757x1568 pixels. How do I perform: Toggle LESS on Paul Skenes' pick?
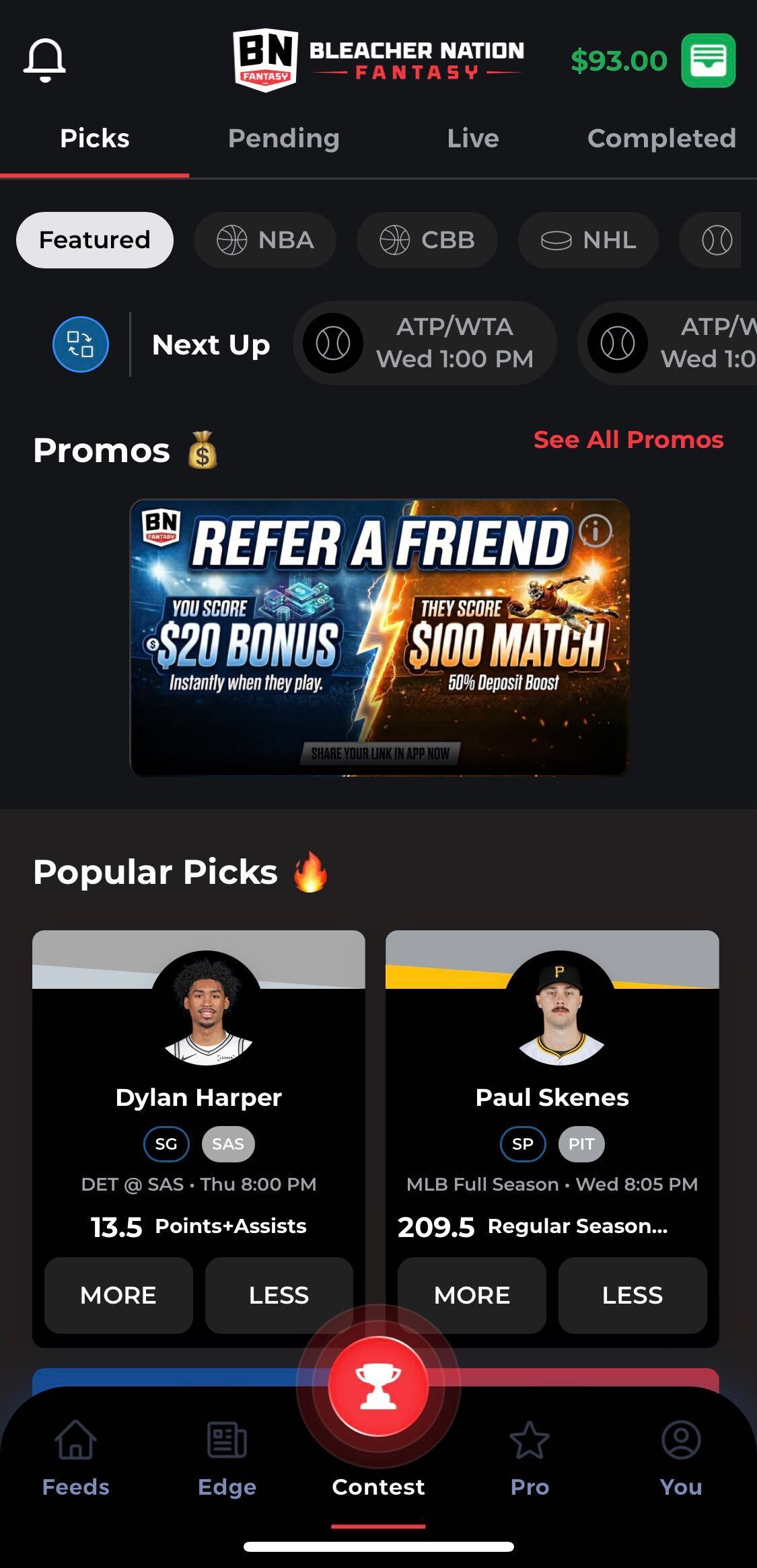point(633,1296)
